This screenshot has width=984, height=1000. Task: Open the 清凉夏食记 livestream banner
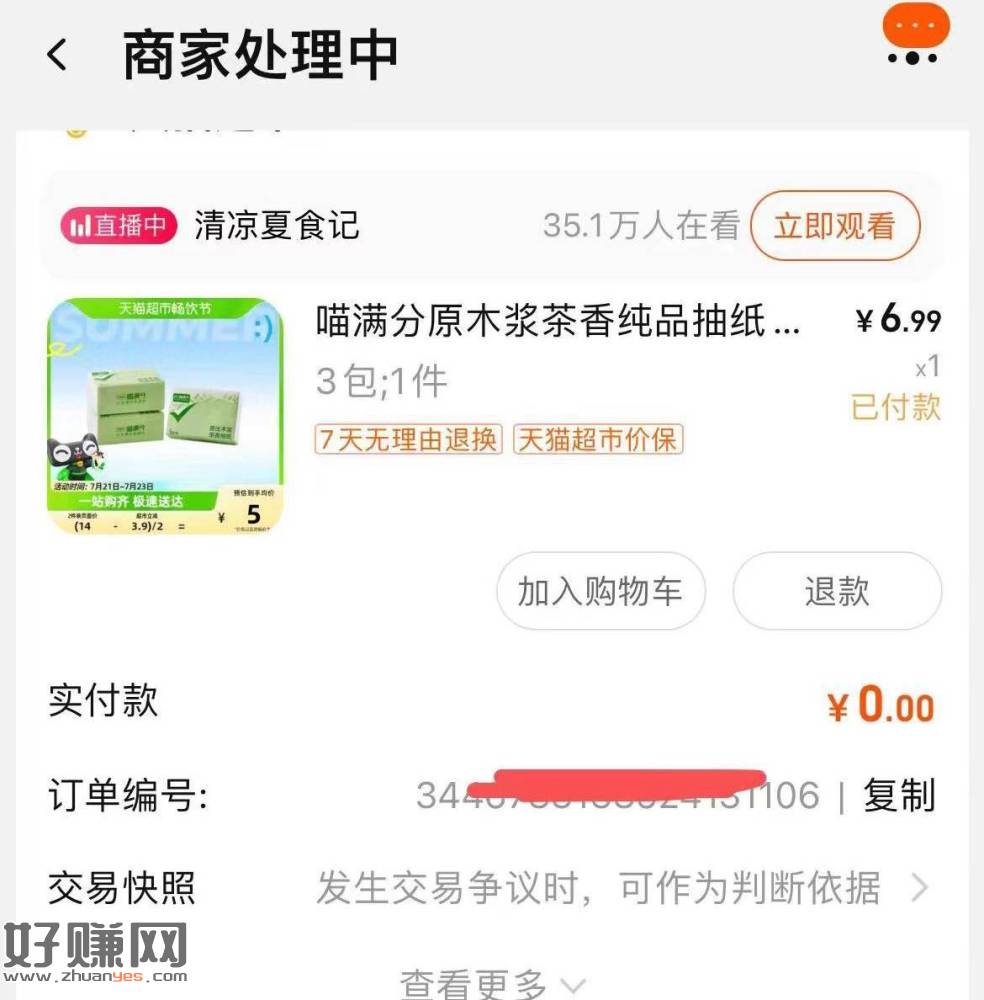point(276,226)
